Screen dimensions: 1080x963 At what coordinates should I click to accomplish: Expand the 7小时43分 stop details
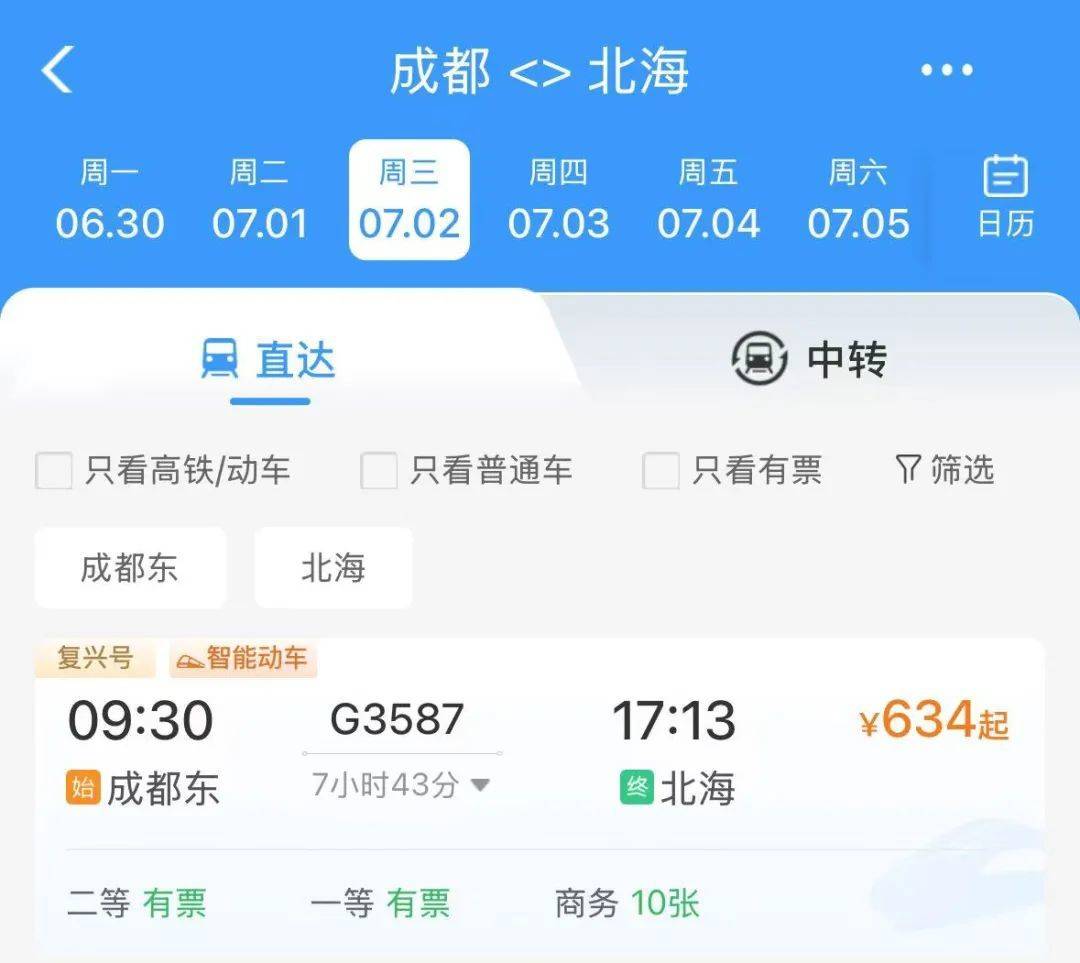[400, 785]
